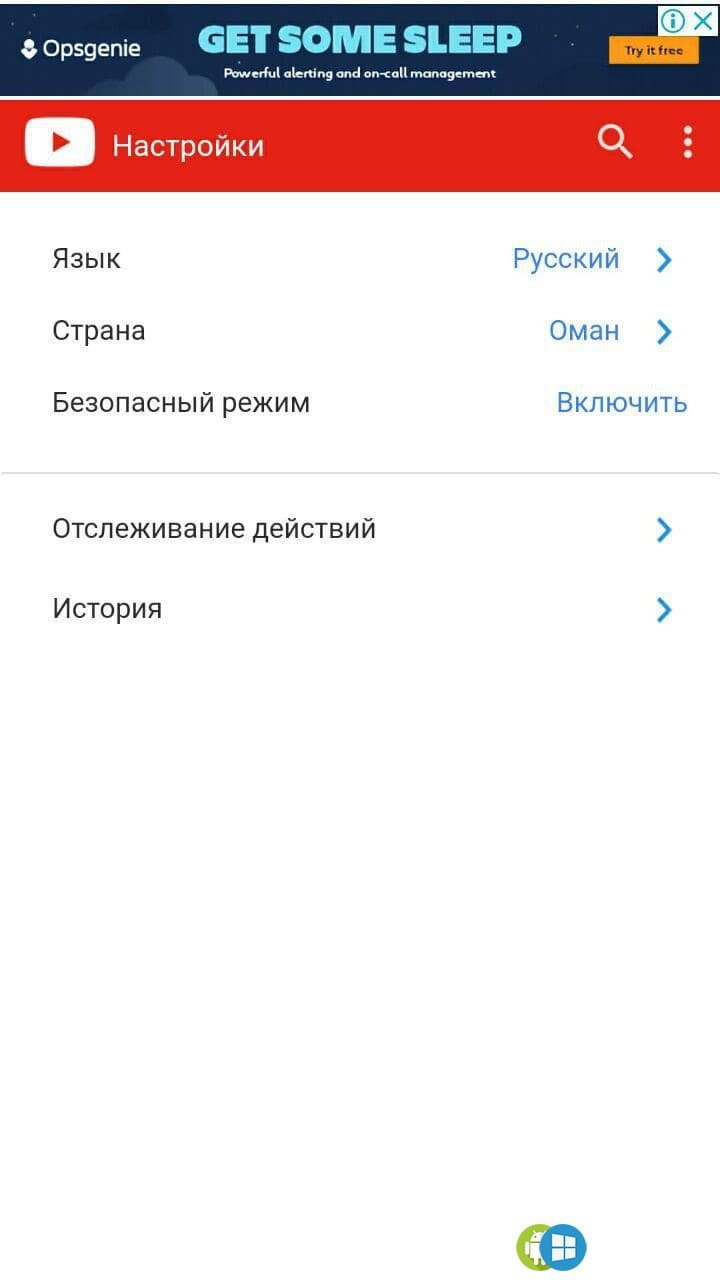Close the Opsgenie ad banner

(703, 20)
